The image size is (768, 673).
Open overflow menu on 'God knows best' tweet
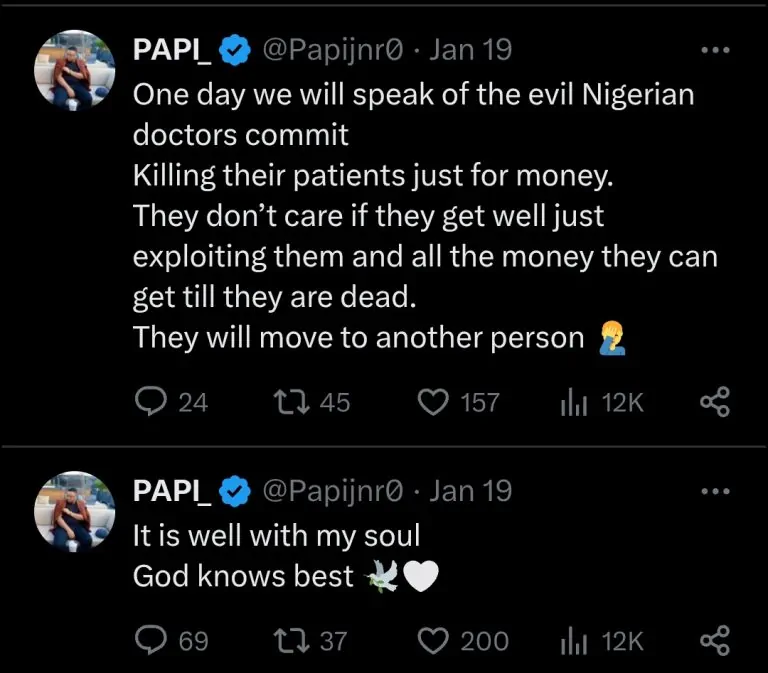pyautogui.click(x=715, y=491)
